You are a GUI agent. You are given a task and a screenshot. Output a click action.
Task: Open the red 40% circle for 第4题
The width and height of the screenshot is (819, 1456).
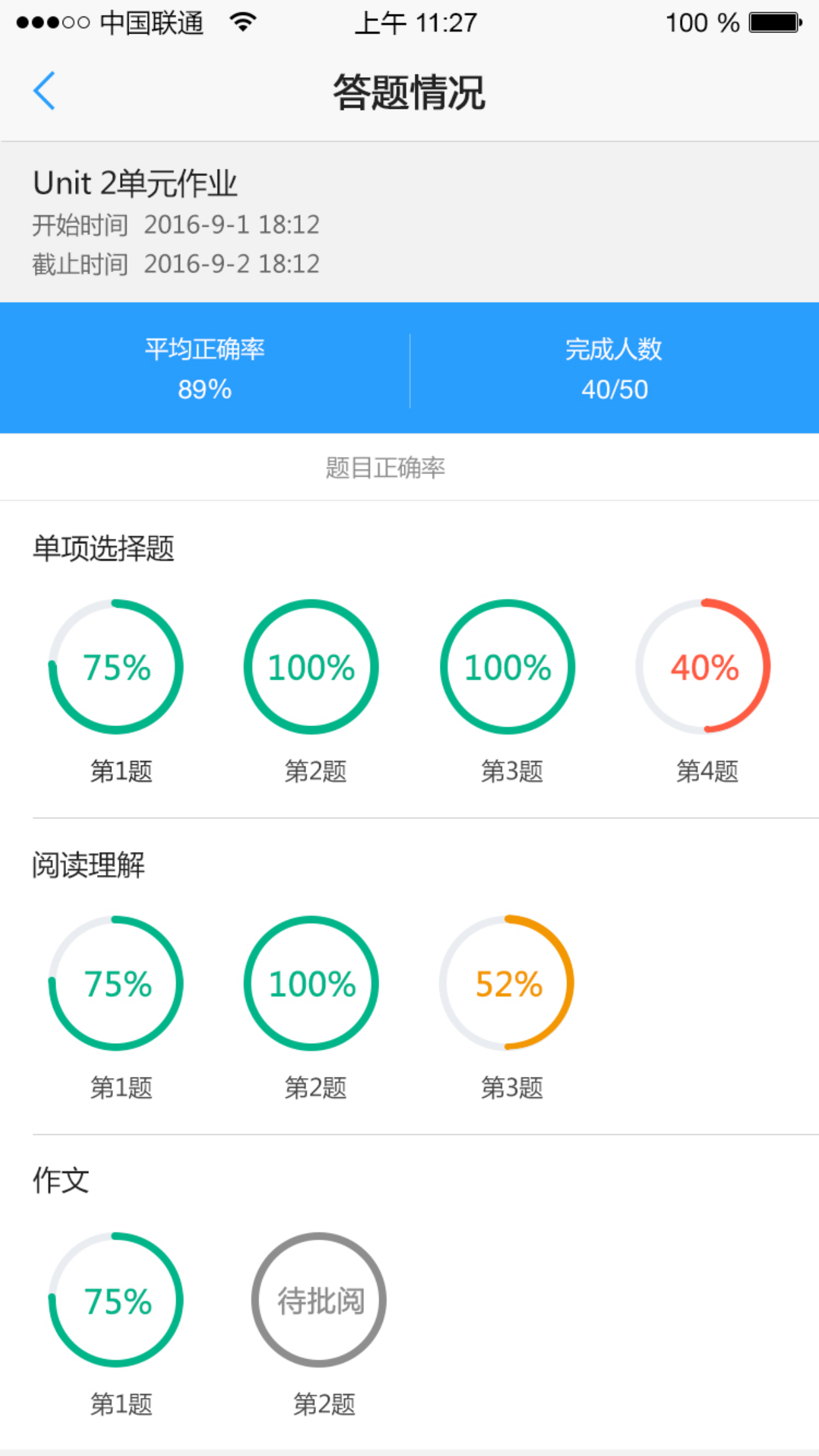[704, 666]
